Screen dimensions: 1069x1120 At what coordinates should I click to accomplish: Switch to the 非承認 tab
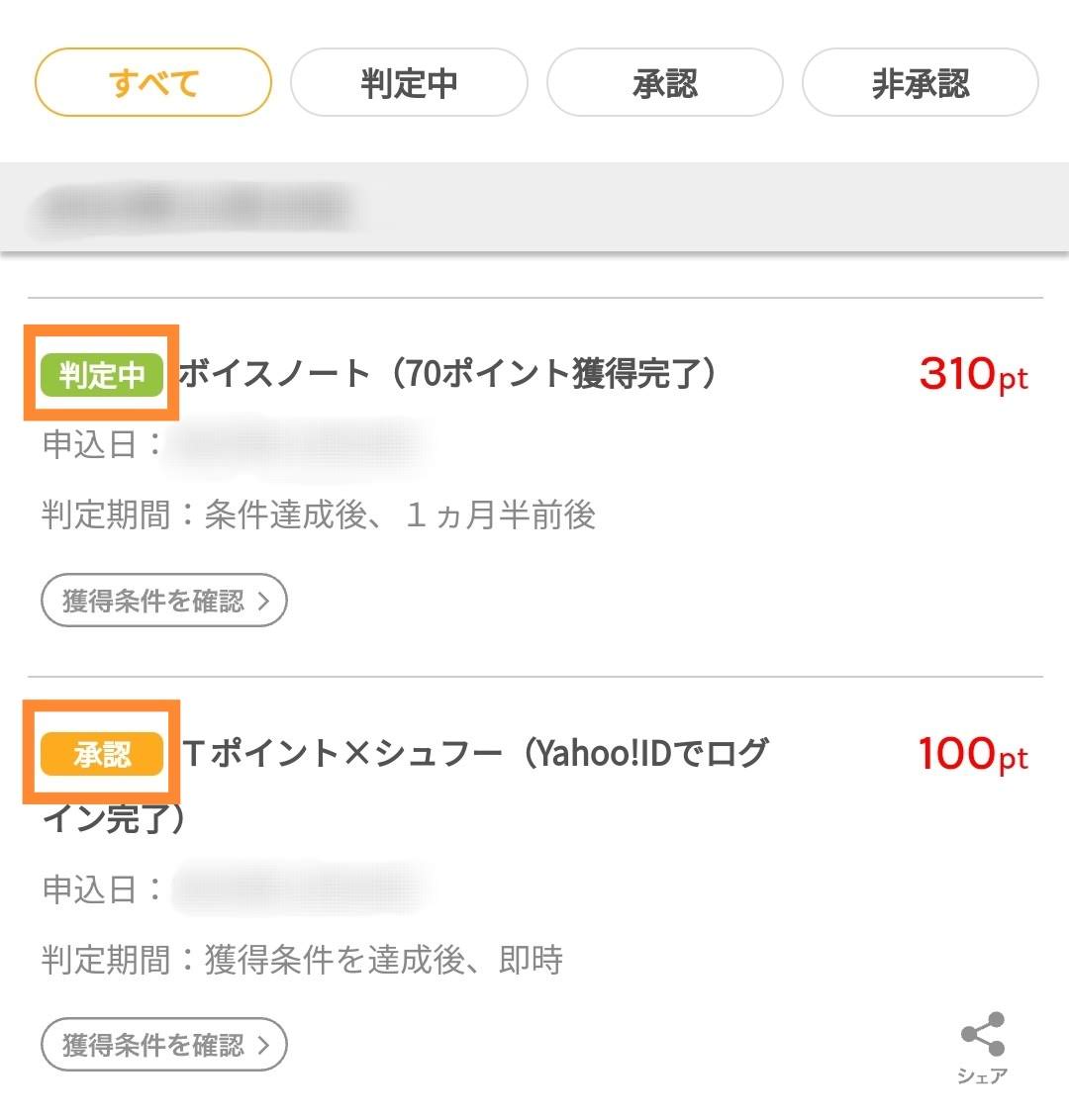(x=920, y=83)
